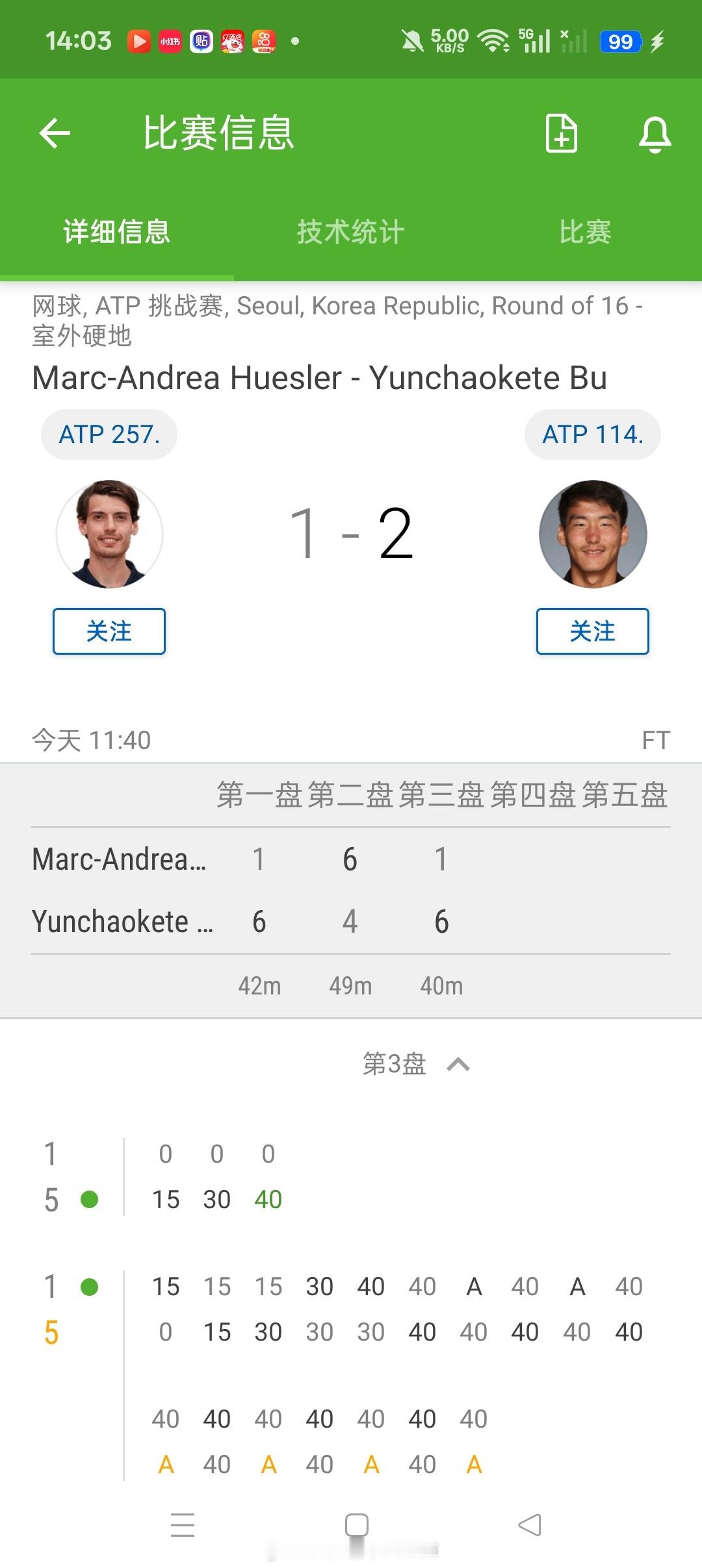The width and height of the screenshot is (702, 1568).
Task: Switch to the 技术统计 tab
Action: pyautogui.click(x=351, y=232)
